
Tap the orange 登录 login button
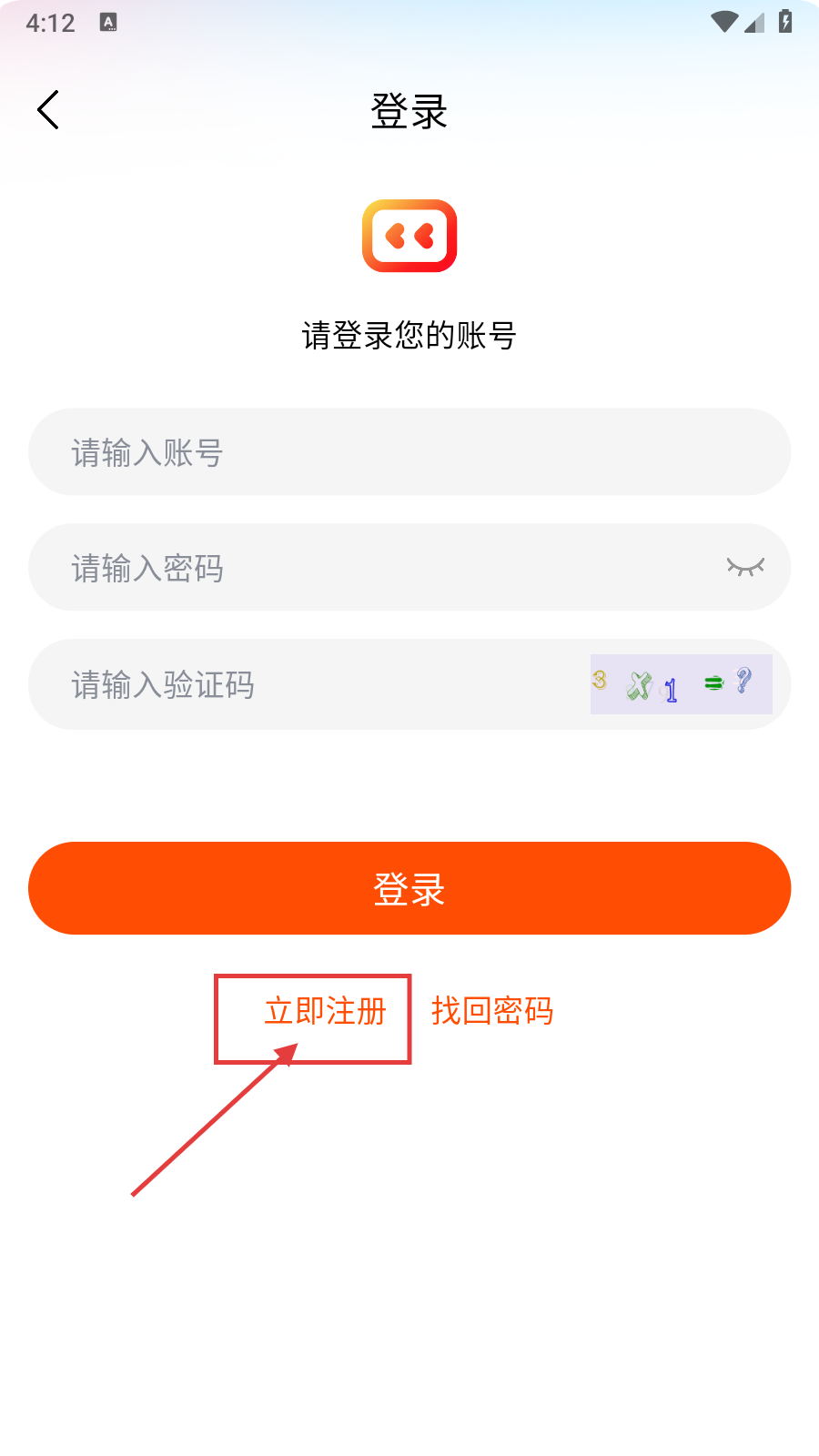pos(409,888)
